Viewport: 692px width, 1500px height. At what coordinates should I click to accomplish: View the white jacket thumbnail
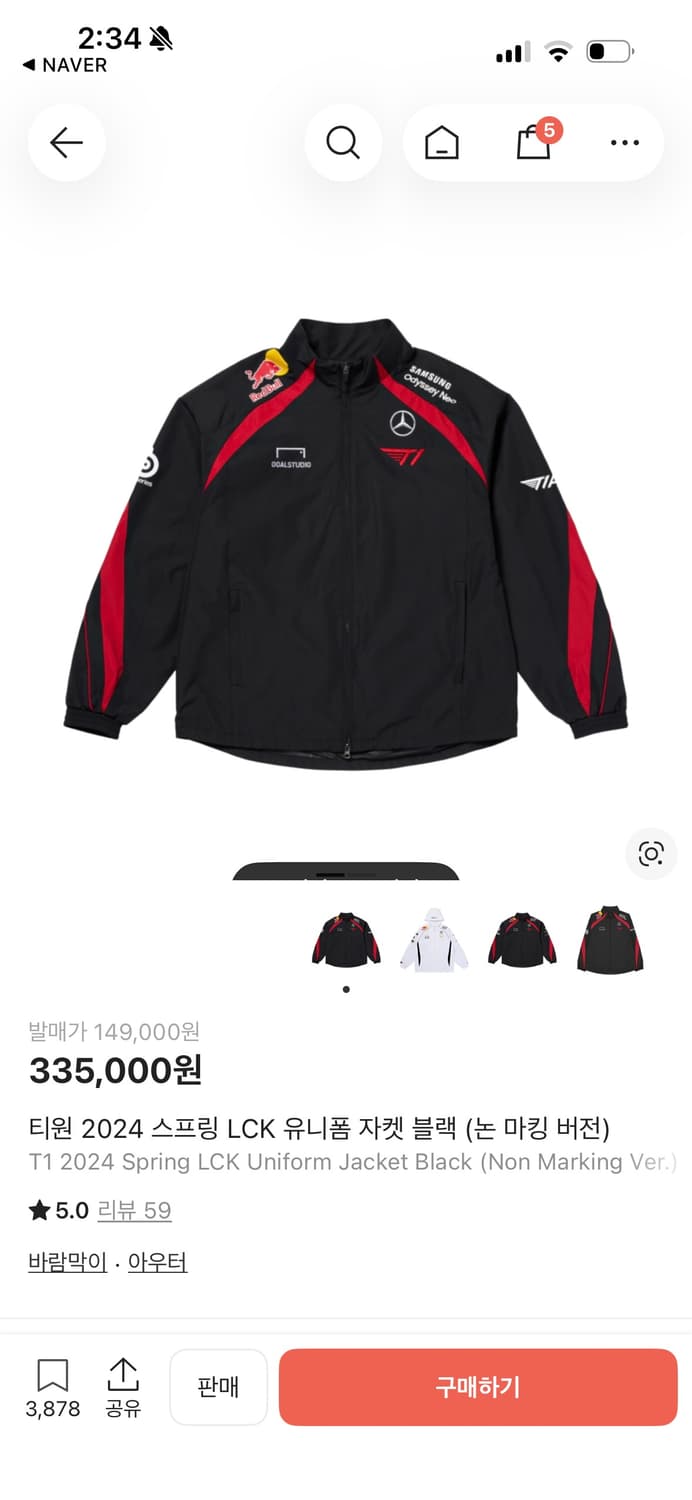pyautogui.click(x=434, y=940)
